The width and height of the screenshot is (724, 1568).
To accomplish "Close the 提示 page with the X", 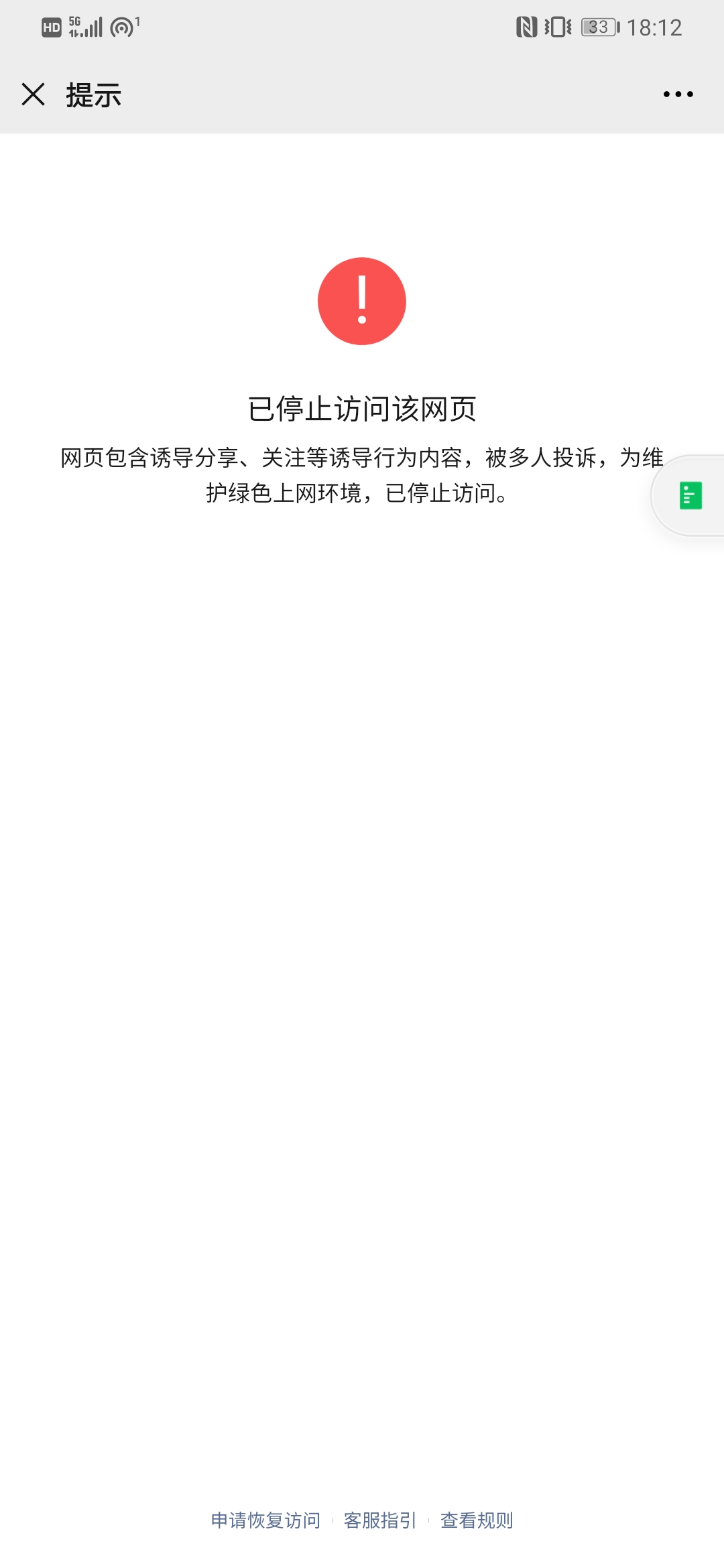I will [x=33, y=94].
